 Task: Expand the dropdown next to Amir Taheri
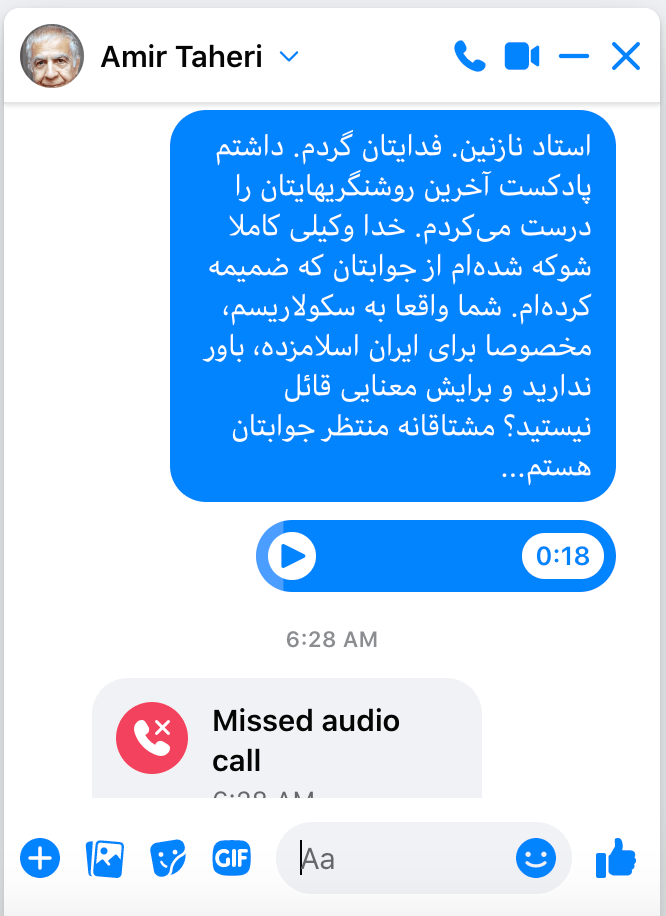click(289, 57)
